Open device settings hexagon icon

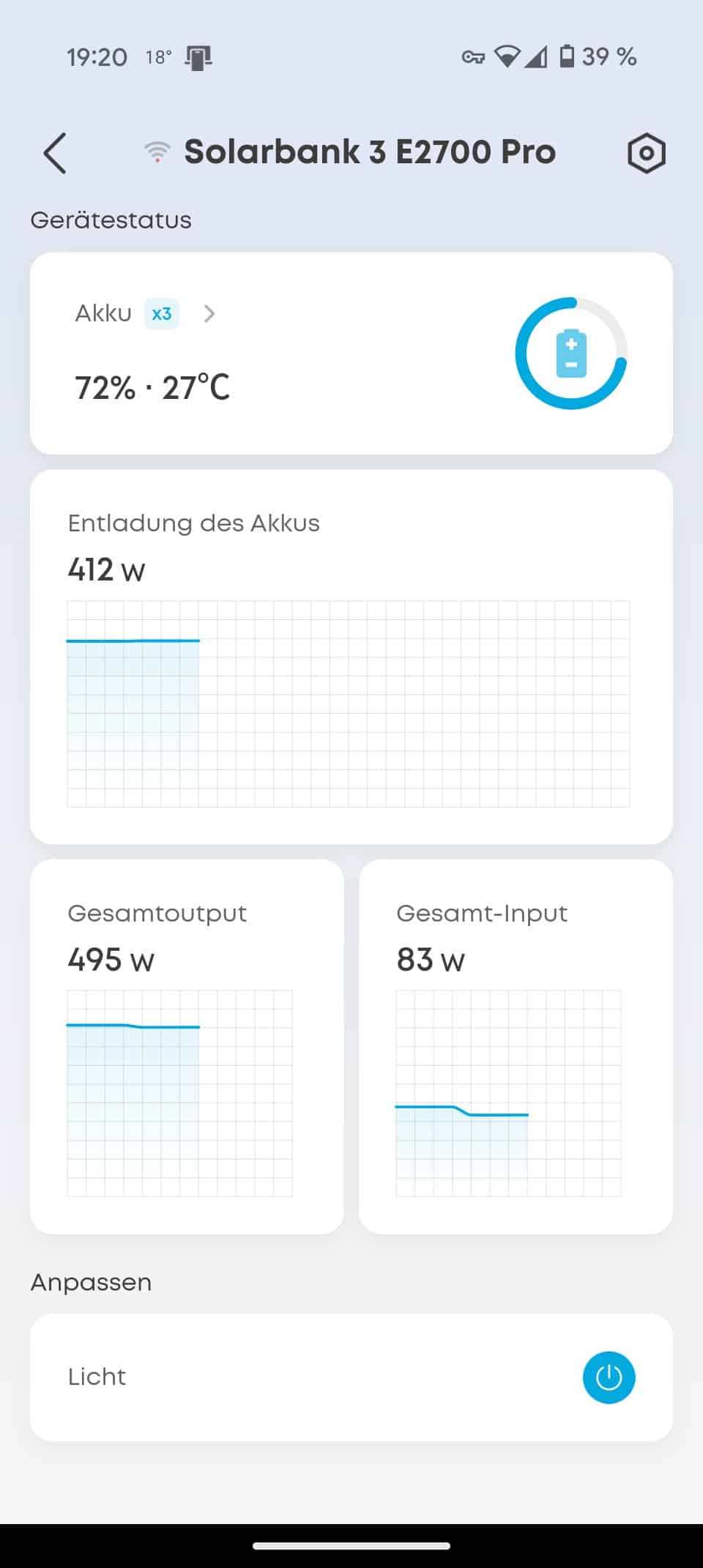point(646,154)
